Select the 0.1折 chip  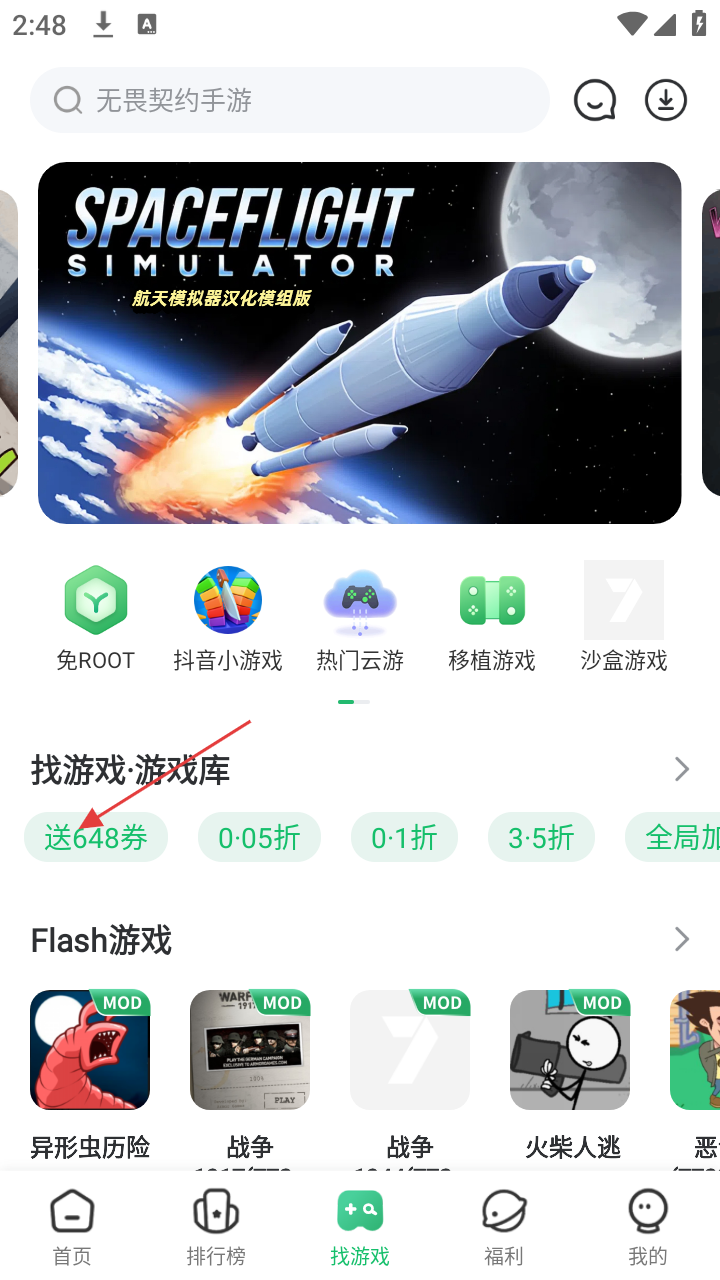point(404,837)
